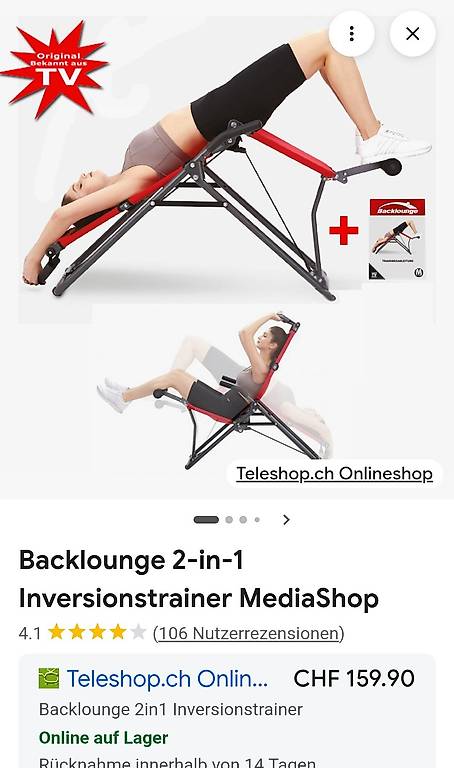The image size is (454, 768).
Task: Show the next product image
Action: [x=287, y=520]
